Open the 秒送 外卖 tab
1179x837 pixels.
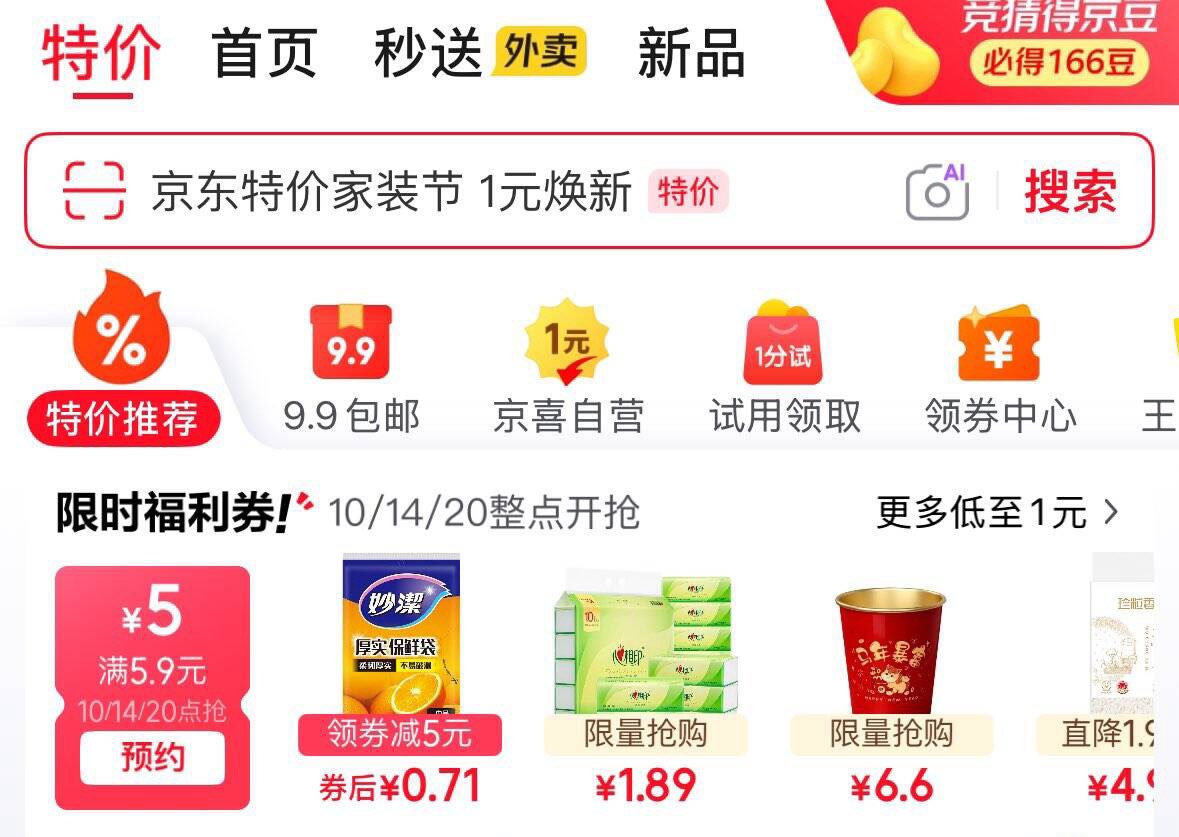coord(479,54)
